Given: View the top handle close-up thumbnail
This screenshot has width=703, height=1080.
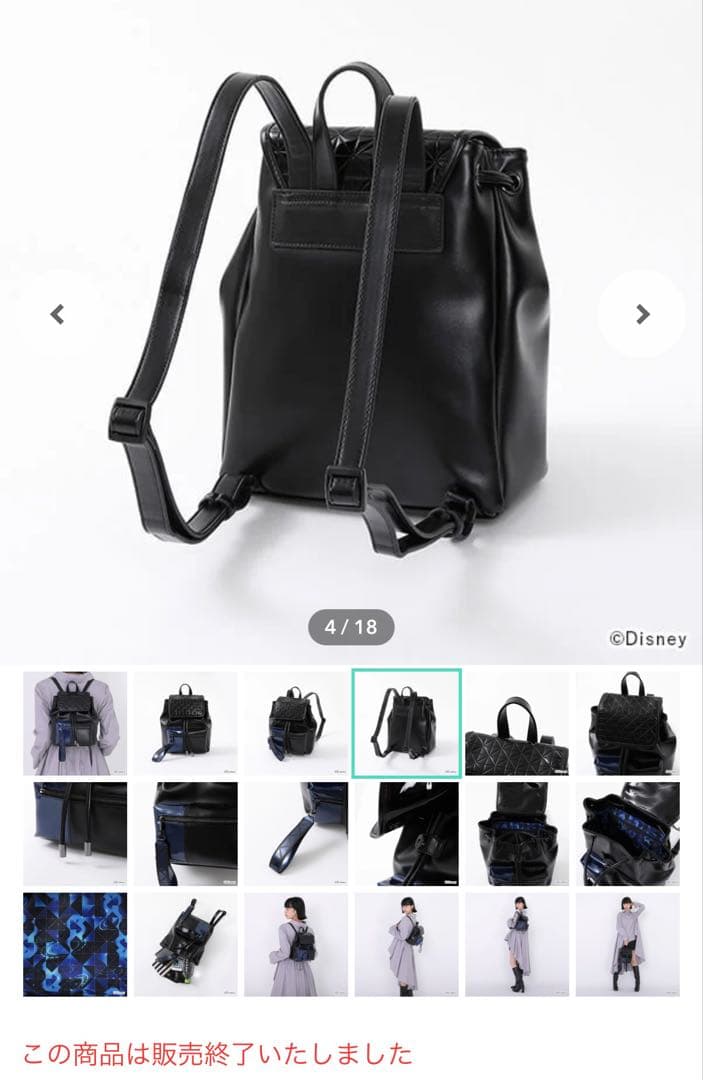Looking at the screenshot, I should coord(516,723).
